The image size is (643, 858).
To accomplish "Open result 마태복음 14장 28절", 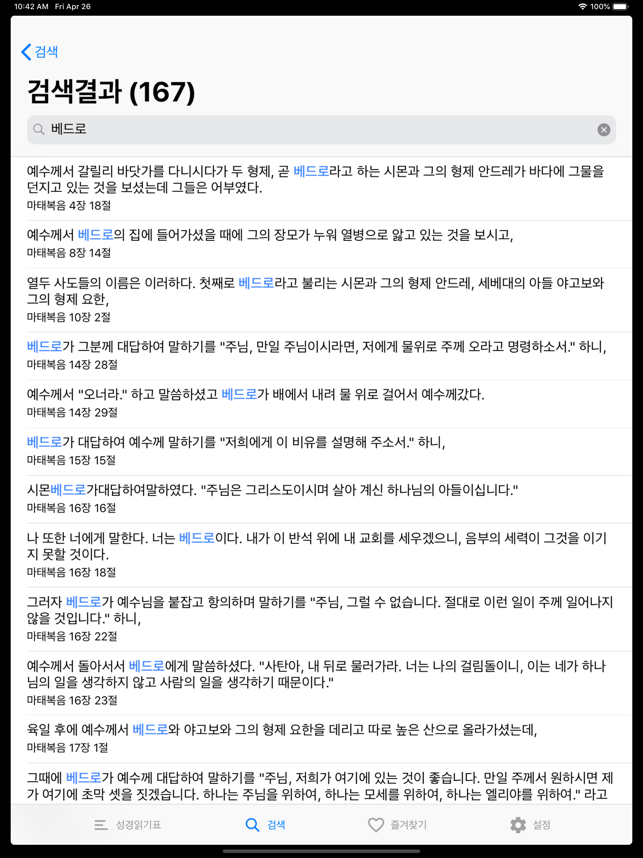I will click(x=320, y=355).
